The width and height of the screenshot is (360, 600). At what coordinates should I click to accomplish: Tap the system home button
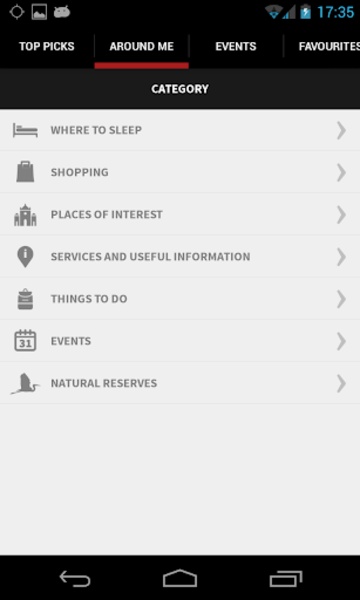(180, 578)
